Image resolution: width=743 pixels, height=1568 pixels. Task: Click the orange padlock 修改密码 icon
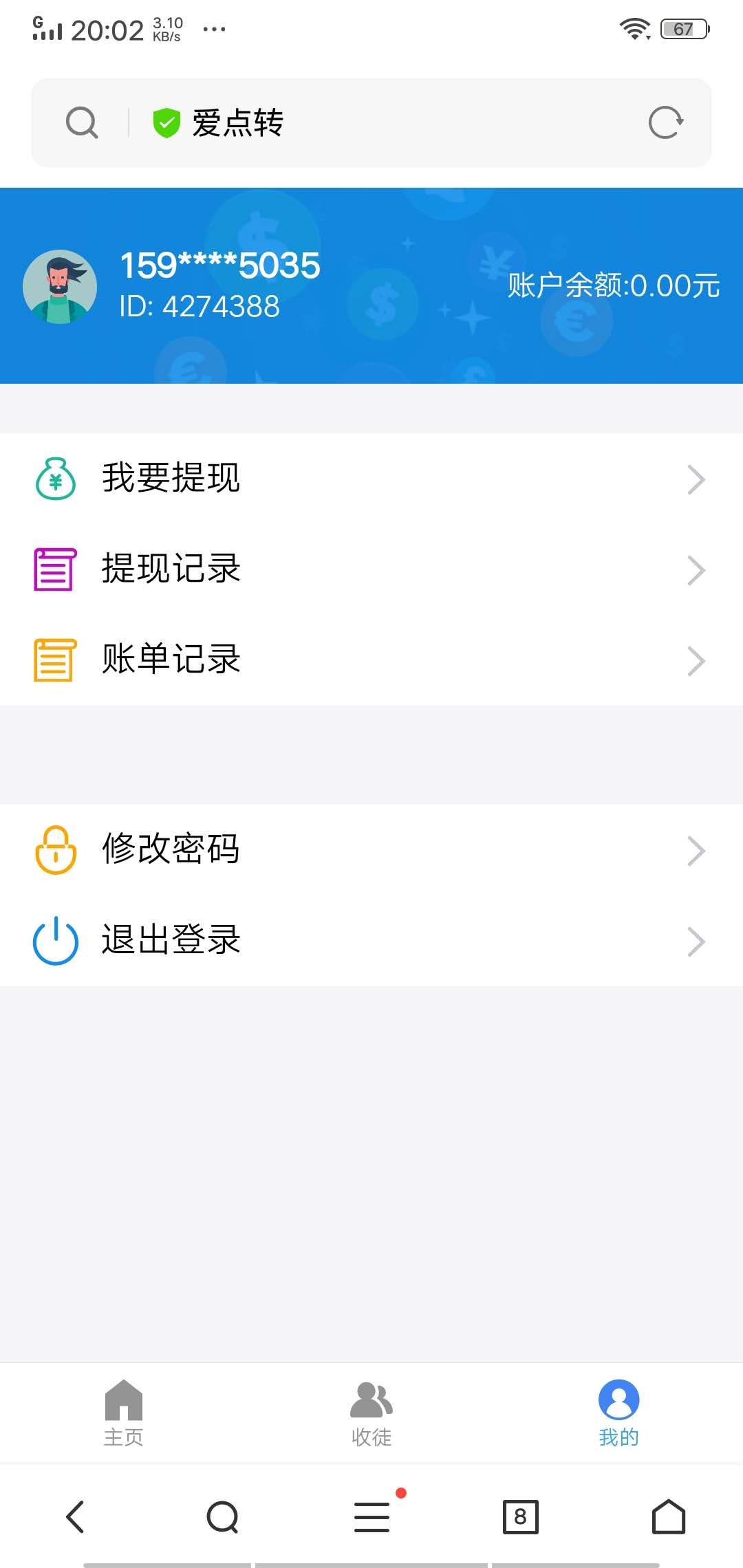[x=55, y=851]
